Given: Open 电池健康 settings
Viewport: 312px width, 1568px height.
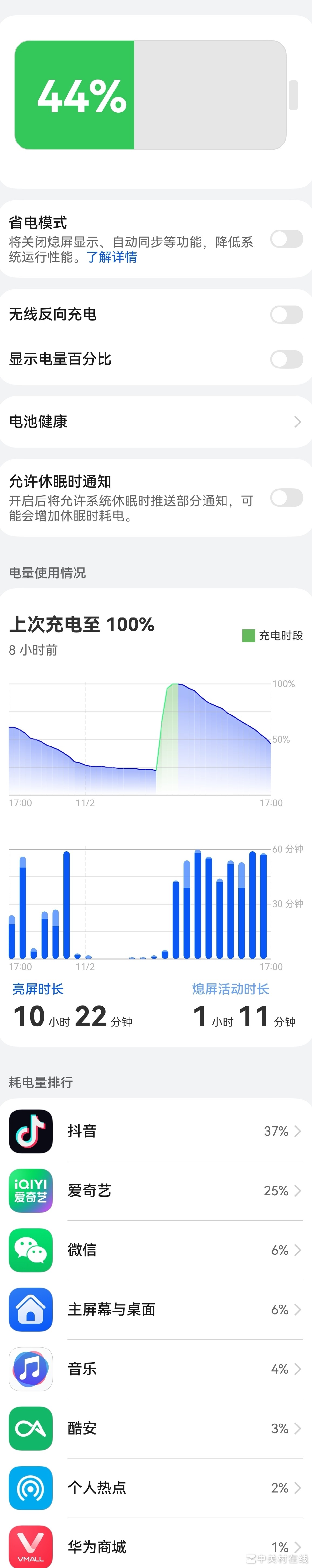Looking at the screenshot, I should click(x=156, y=422).
